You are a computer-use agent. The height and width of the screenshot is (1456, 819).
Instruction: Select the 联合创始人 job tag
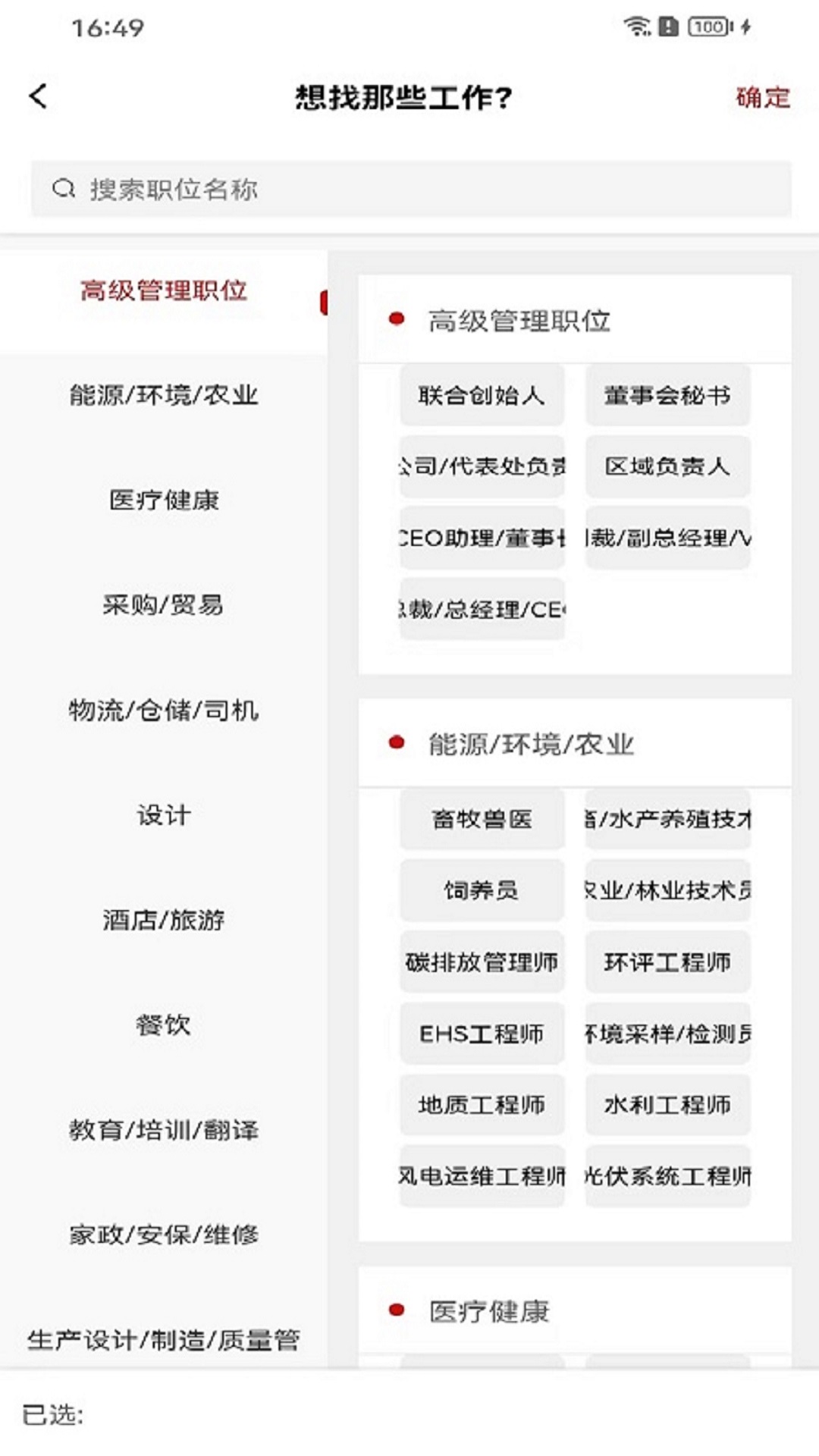pyautogui.click(x=481, y=396)
